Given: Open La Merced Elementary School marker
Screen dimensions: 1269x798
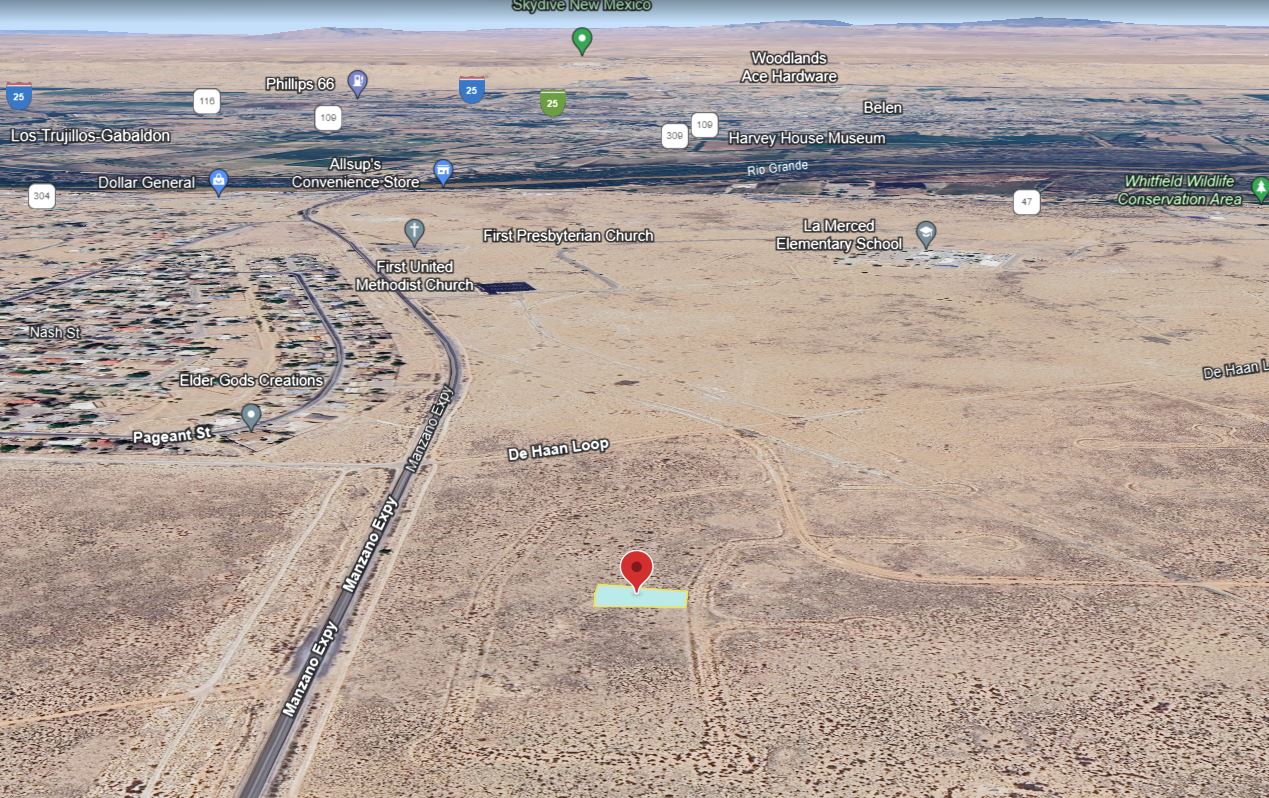Looking at the screenshot, I should tap(926, 235).
